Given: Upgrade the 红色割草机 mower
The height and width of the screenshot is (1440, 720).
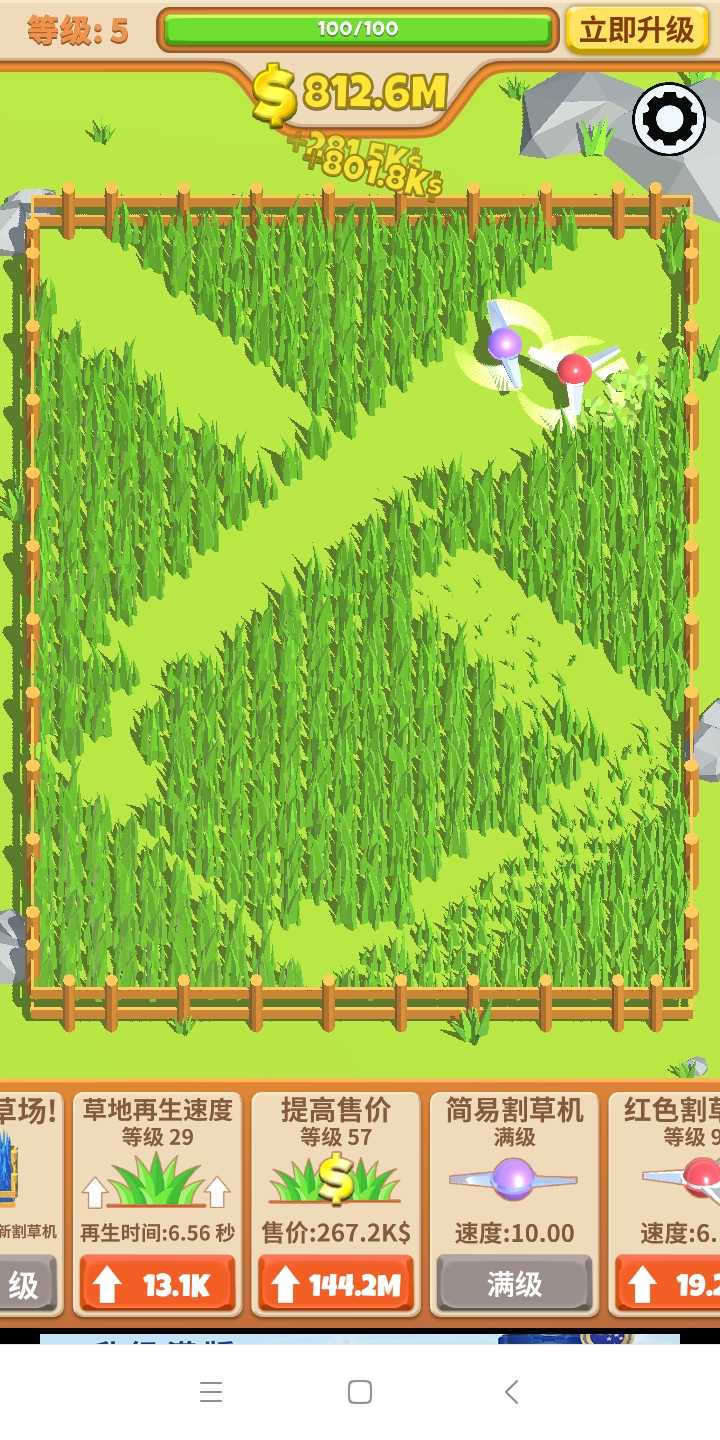Looking at the screenshot, I should point(668,1285).
